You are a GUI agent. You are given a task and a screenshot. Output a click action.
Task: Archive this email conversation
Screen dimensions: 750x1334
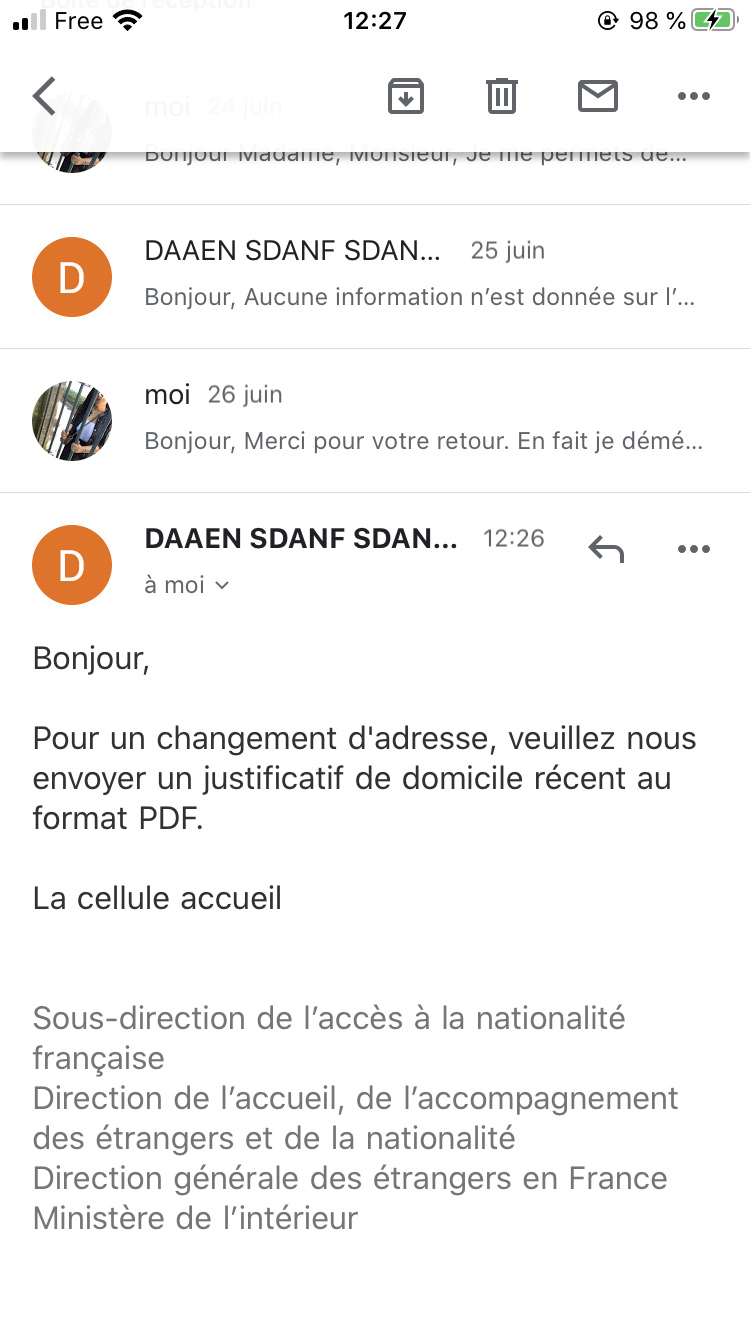(406, 96)
